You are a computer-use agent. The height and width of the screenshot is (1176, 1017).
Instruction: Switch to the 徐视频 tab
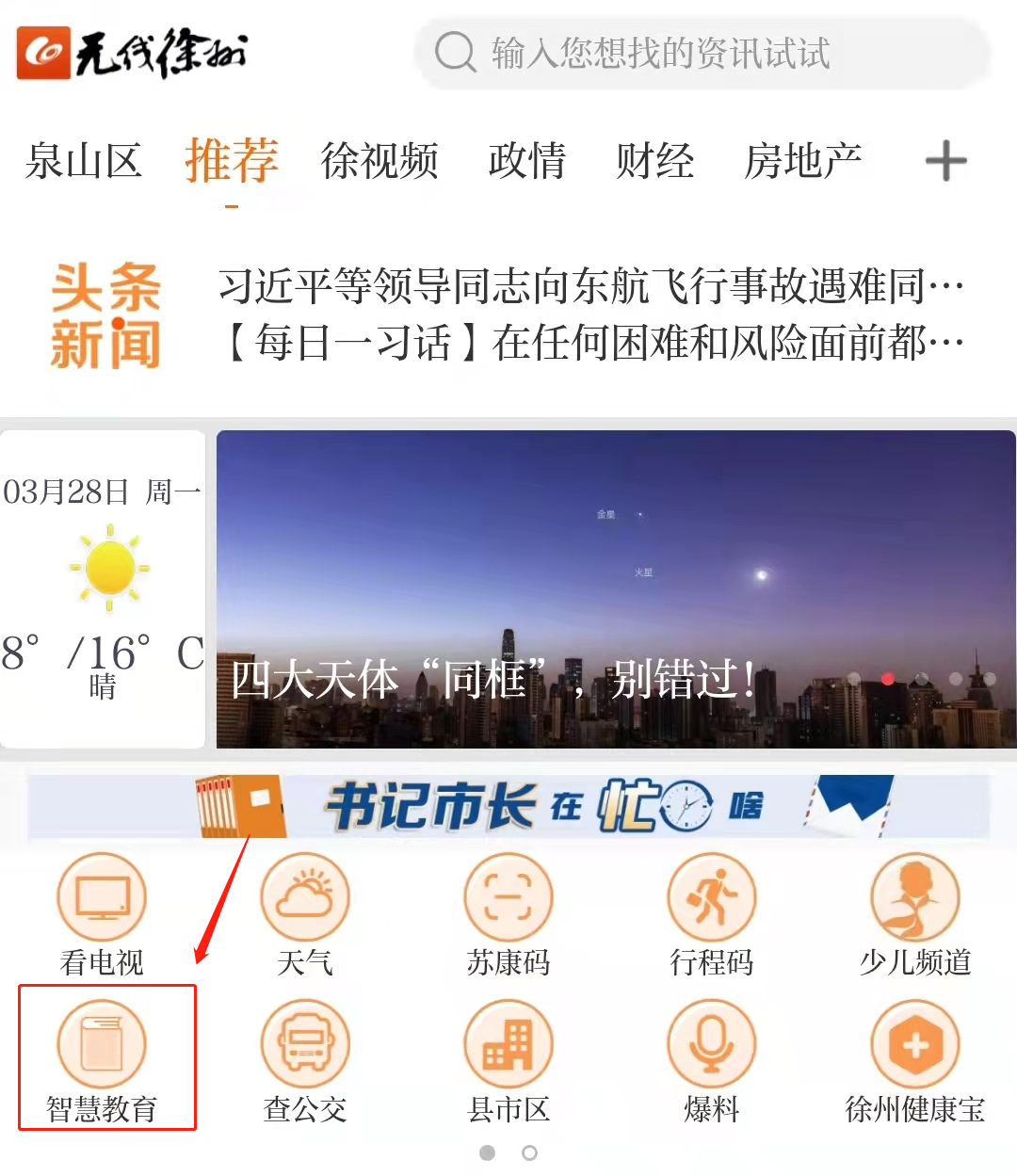coord(379,161)
